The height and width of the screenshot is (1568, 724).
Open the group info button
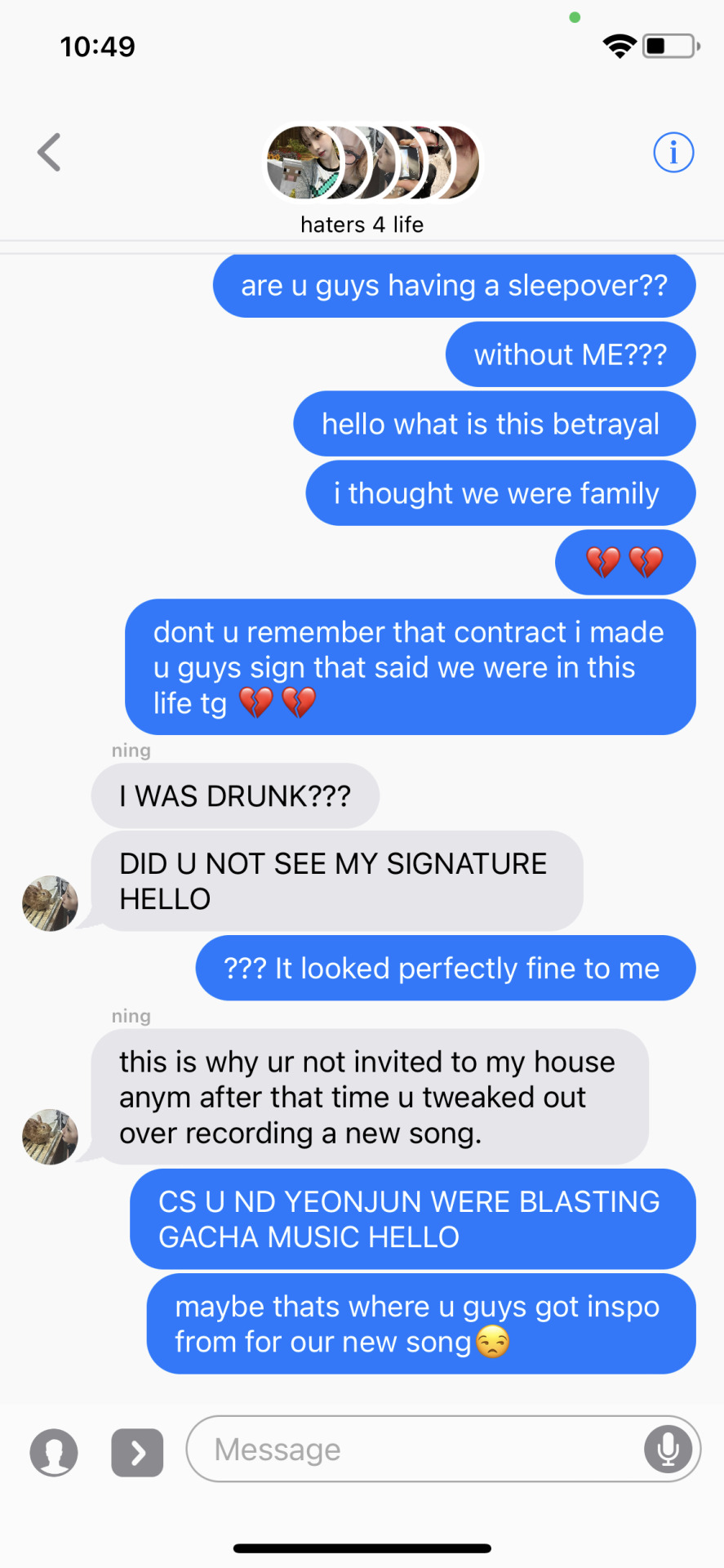coord(673,153)
